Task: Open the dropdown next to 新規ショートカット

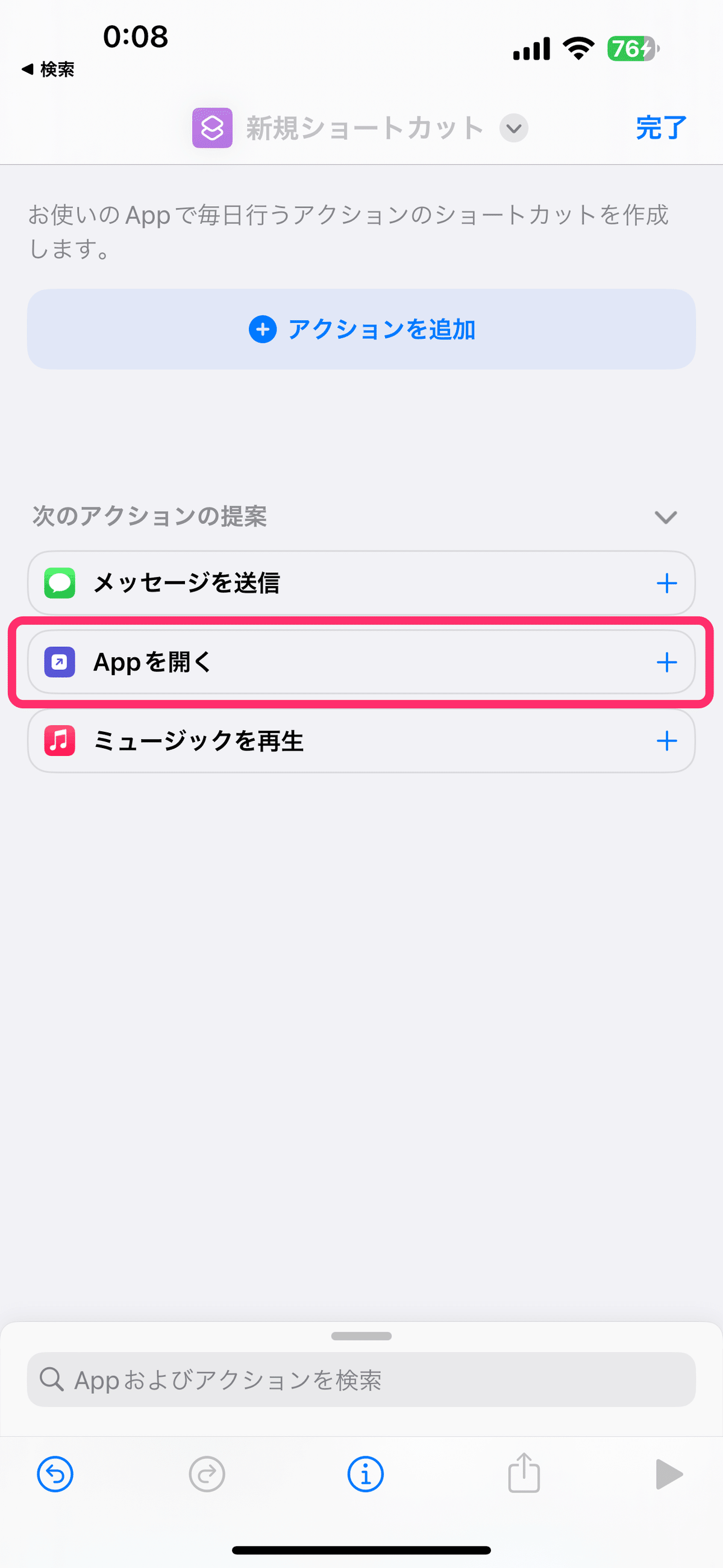Action: click(x=514, y=128)
